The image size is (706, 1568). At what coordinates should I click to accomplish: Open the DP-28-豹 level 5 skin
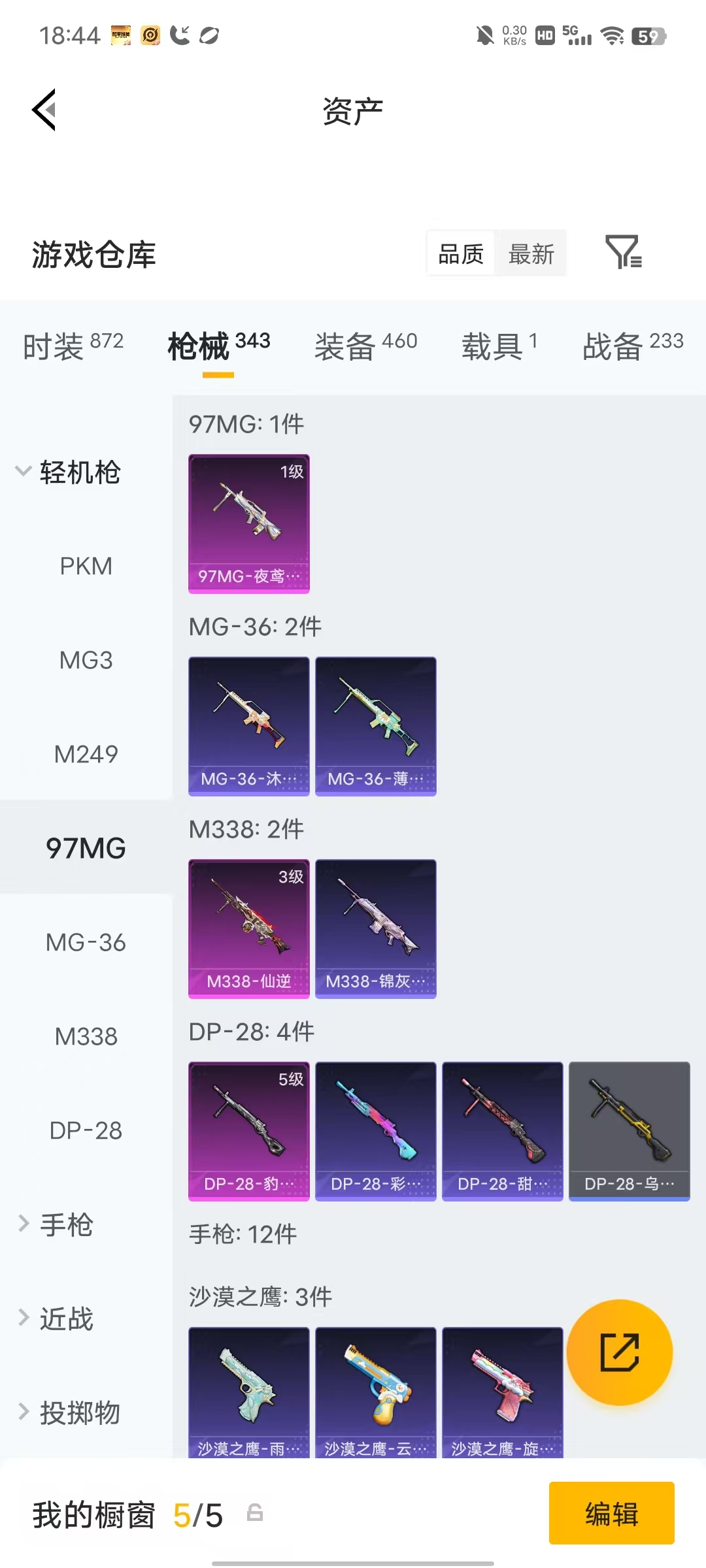(249, 1132)
